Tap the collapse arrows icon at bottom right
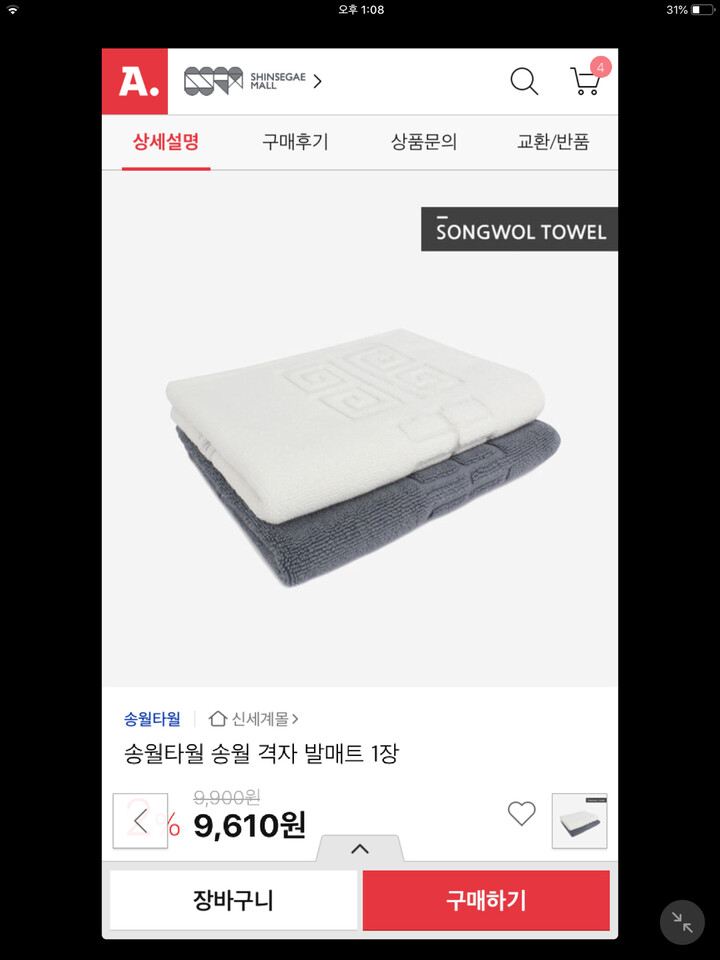 [681, 924]
